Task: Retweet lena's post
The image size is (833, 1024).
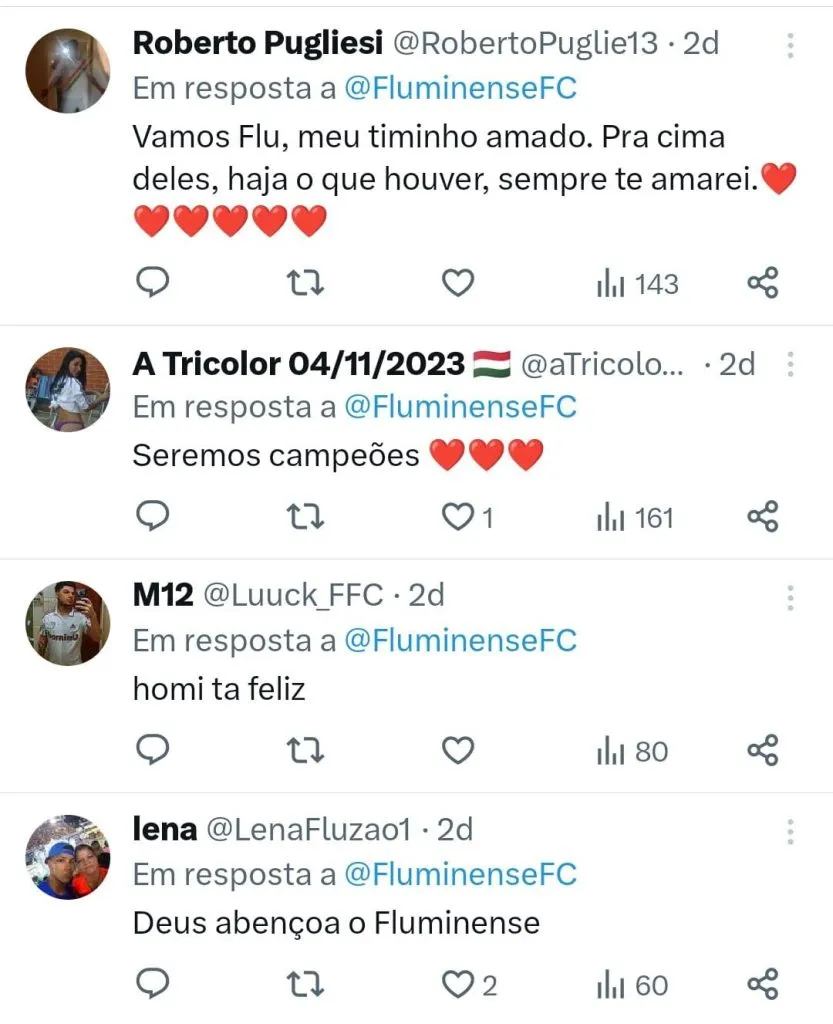Action: 305,985
